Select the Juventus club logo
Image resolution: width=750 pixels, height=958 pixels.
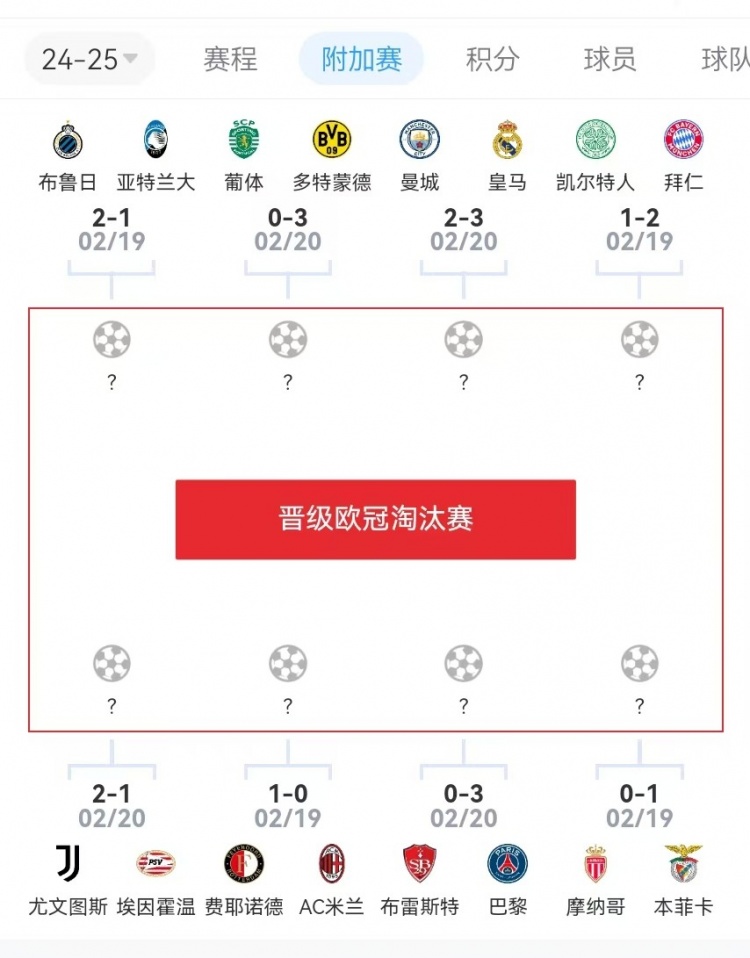coord(66,865)
